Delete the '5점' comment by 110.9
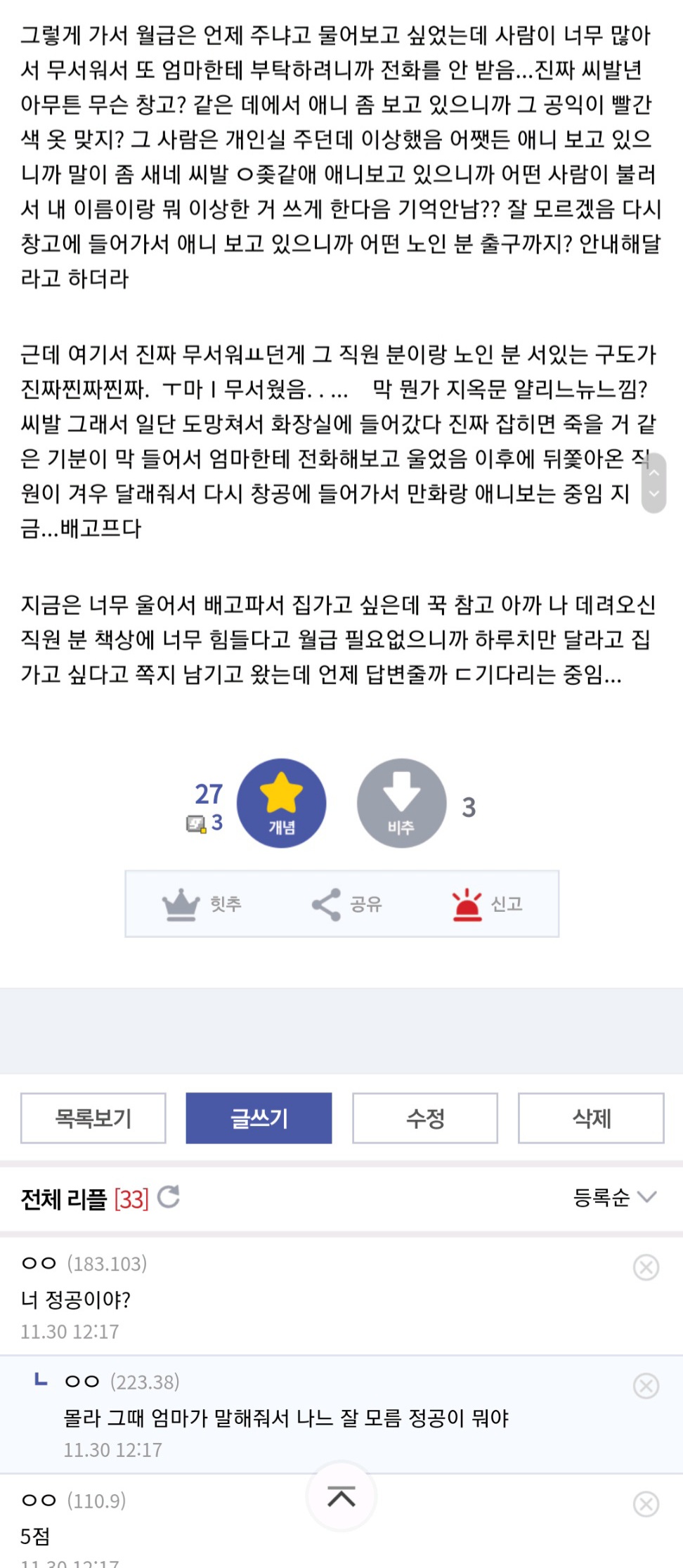This screenshot has width=683, height=1568. tap(646, 1504)
